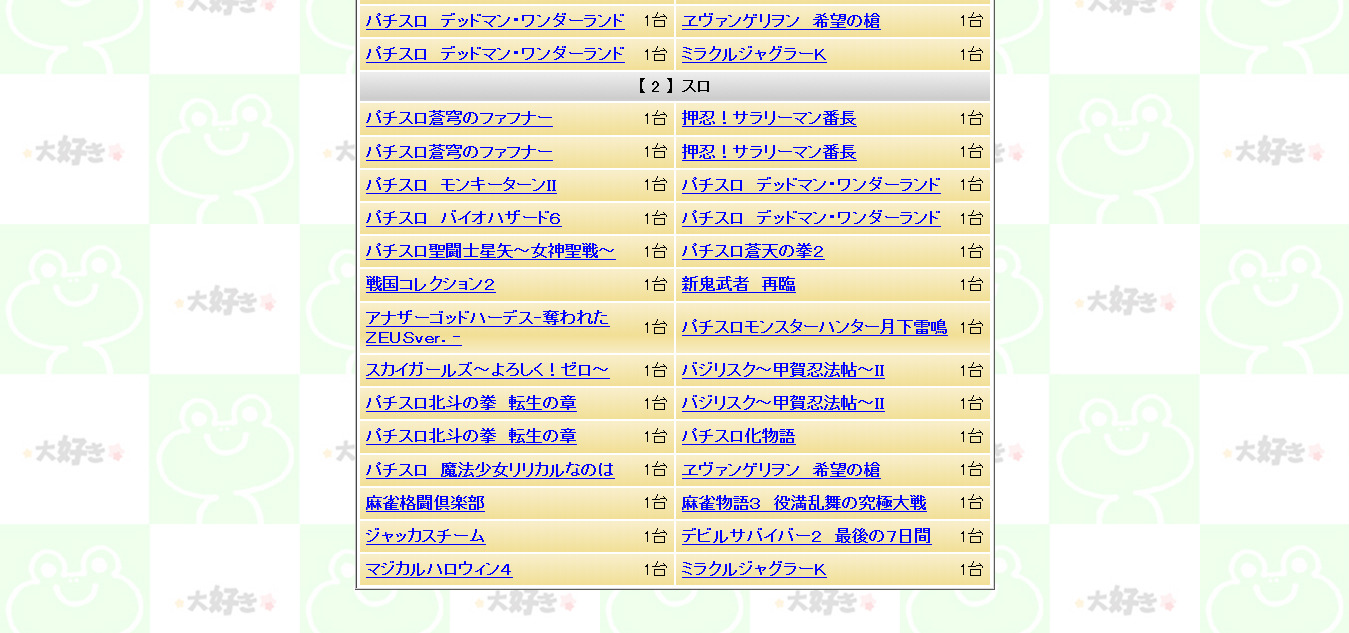Select パチスロ 魔法少女リリカルなのは link
The width and height of the screenshot is (1349, 633).
pyautogui.click(x=490, y=469)
